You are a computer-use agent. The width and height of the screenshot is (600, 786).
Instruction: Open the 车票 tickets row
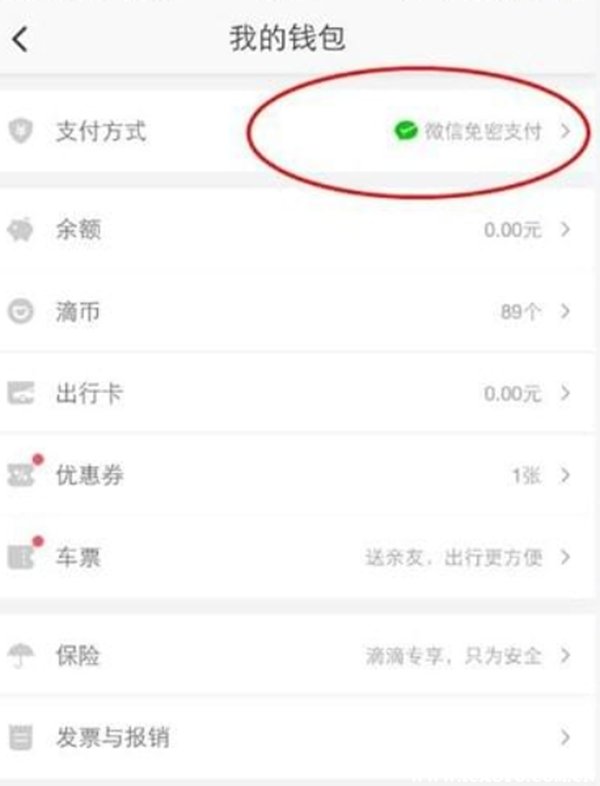click(x=300, y=557)
